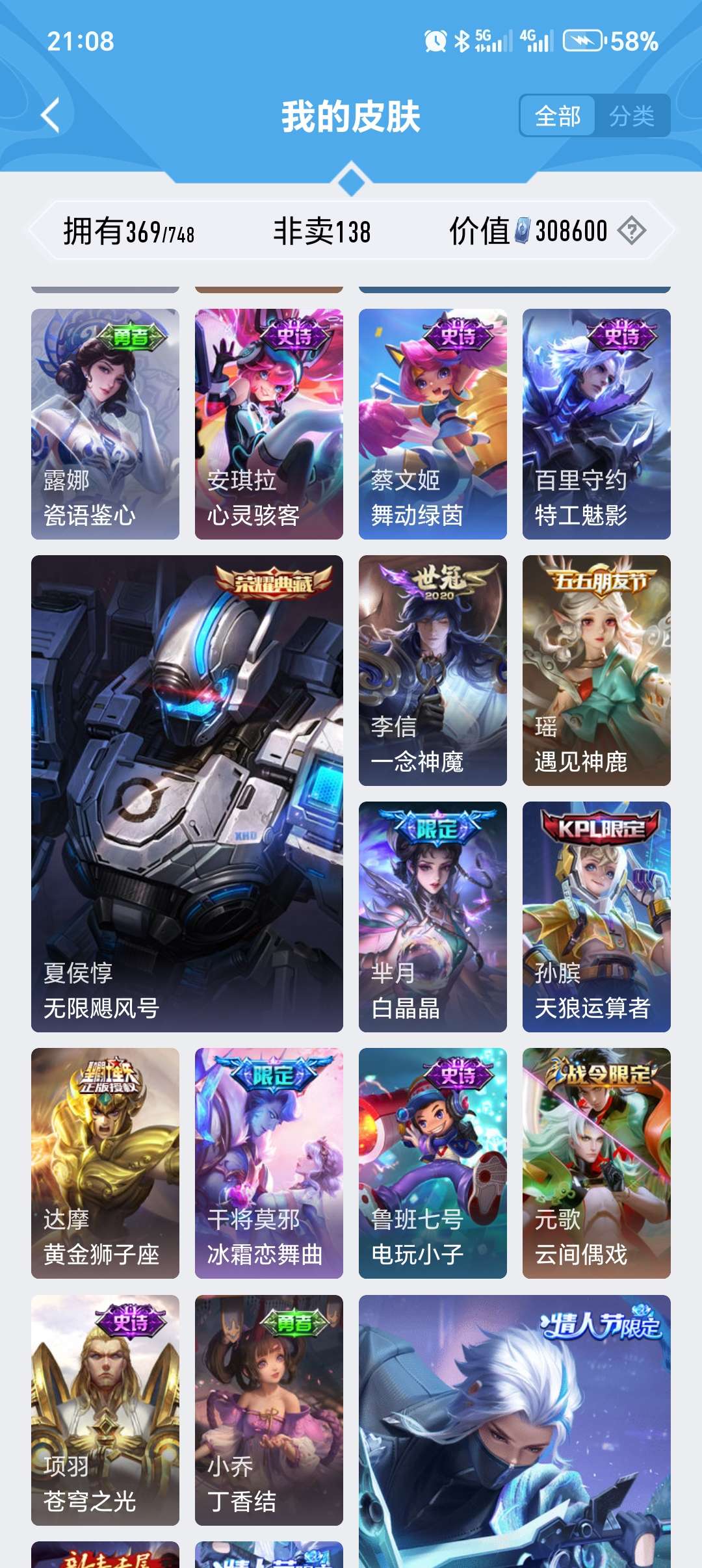The image size is (702, 1568).
Task: Switch to the 分类 view
Action: click(x=631, y=116)
